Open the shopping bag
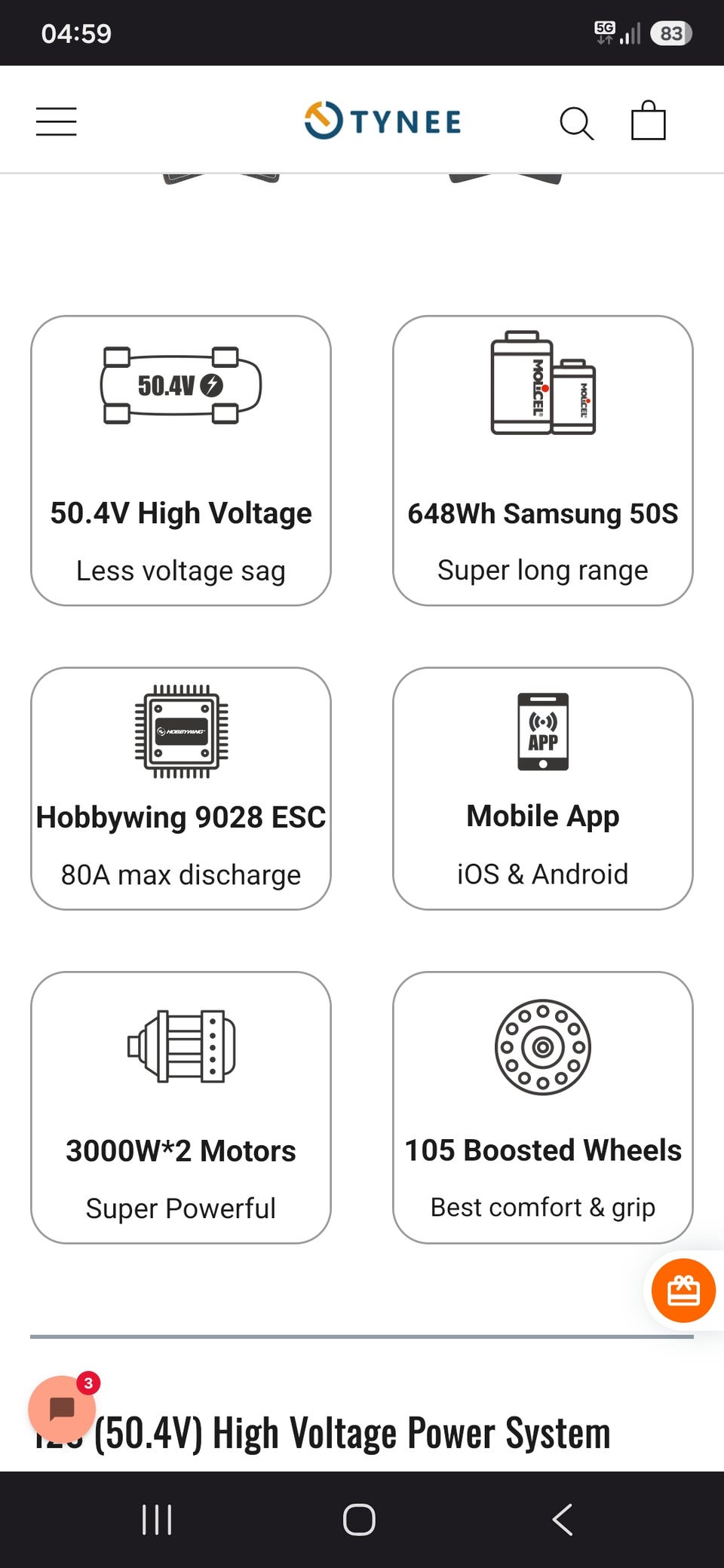This screenshot has width=724, height=1568. tap(649, 121)
